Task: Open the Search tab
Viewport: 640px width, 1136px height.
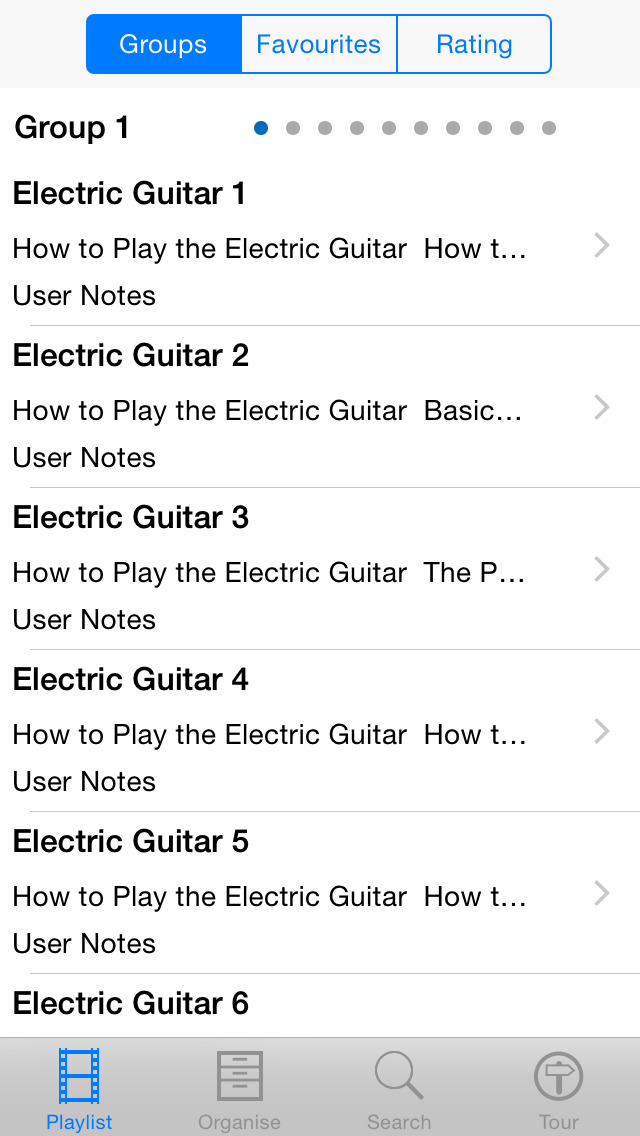Action: (x=399, y=1088)
